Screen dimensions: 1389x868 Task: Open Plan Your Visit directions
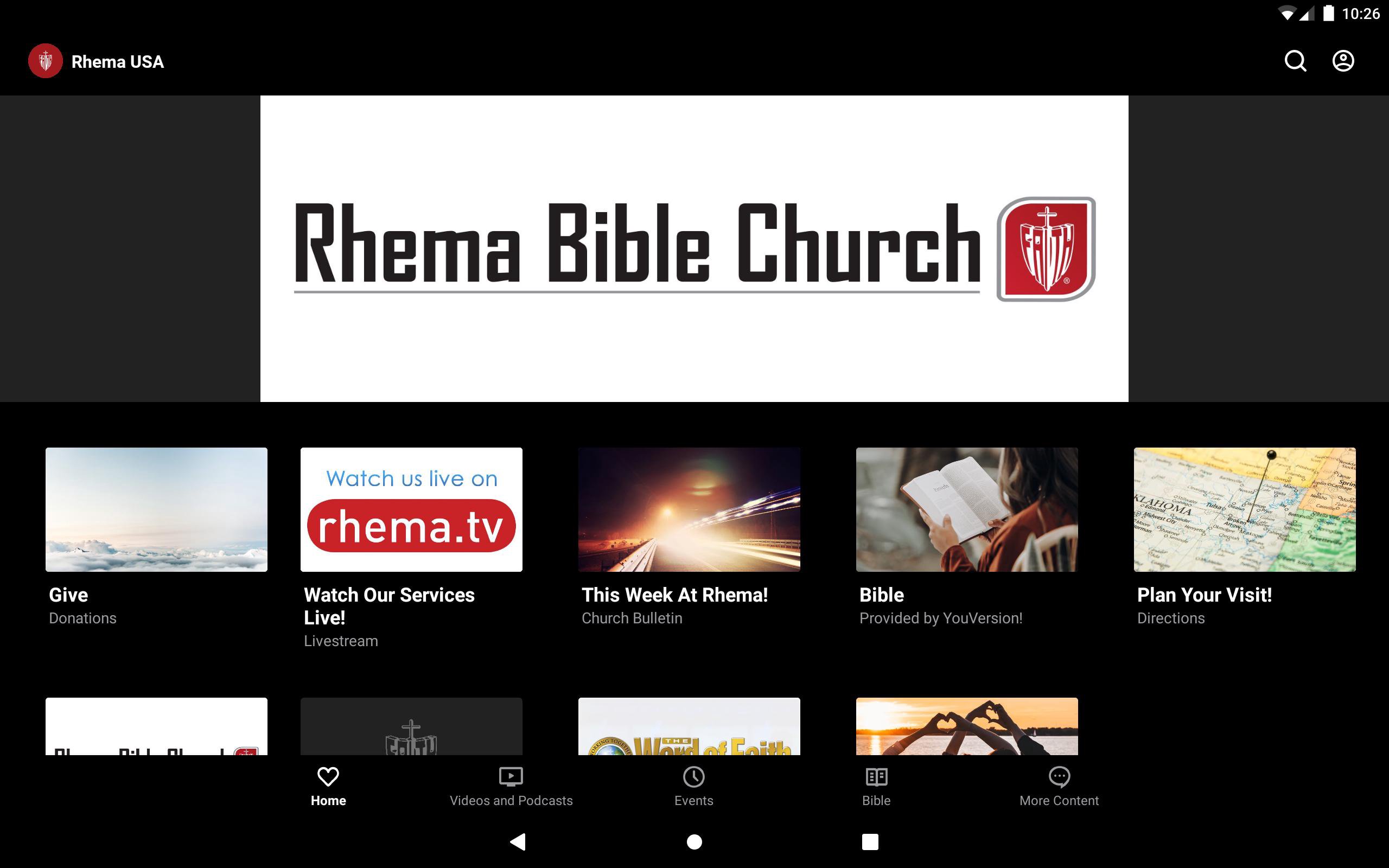[x=1244, y=510]
